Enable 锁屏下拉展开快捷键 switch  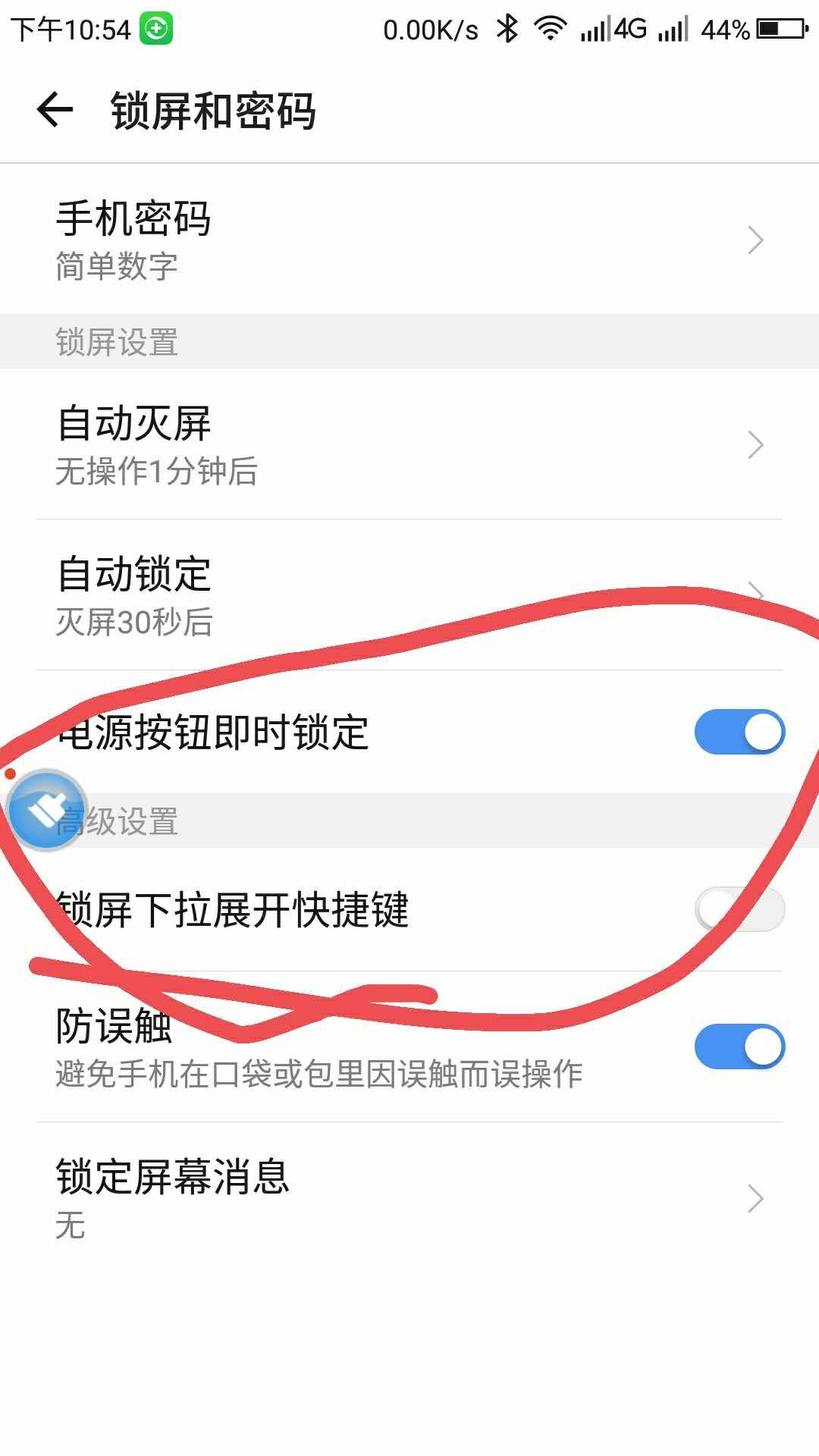(739, 909)
